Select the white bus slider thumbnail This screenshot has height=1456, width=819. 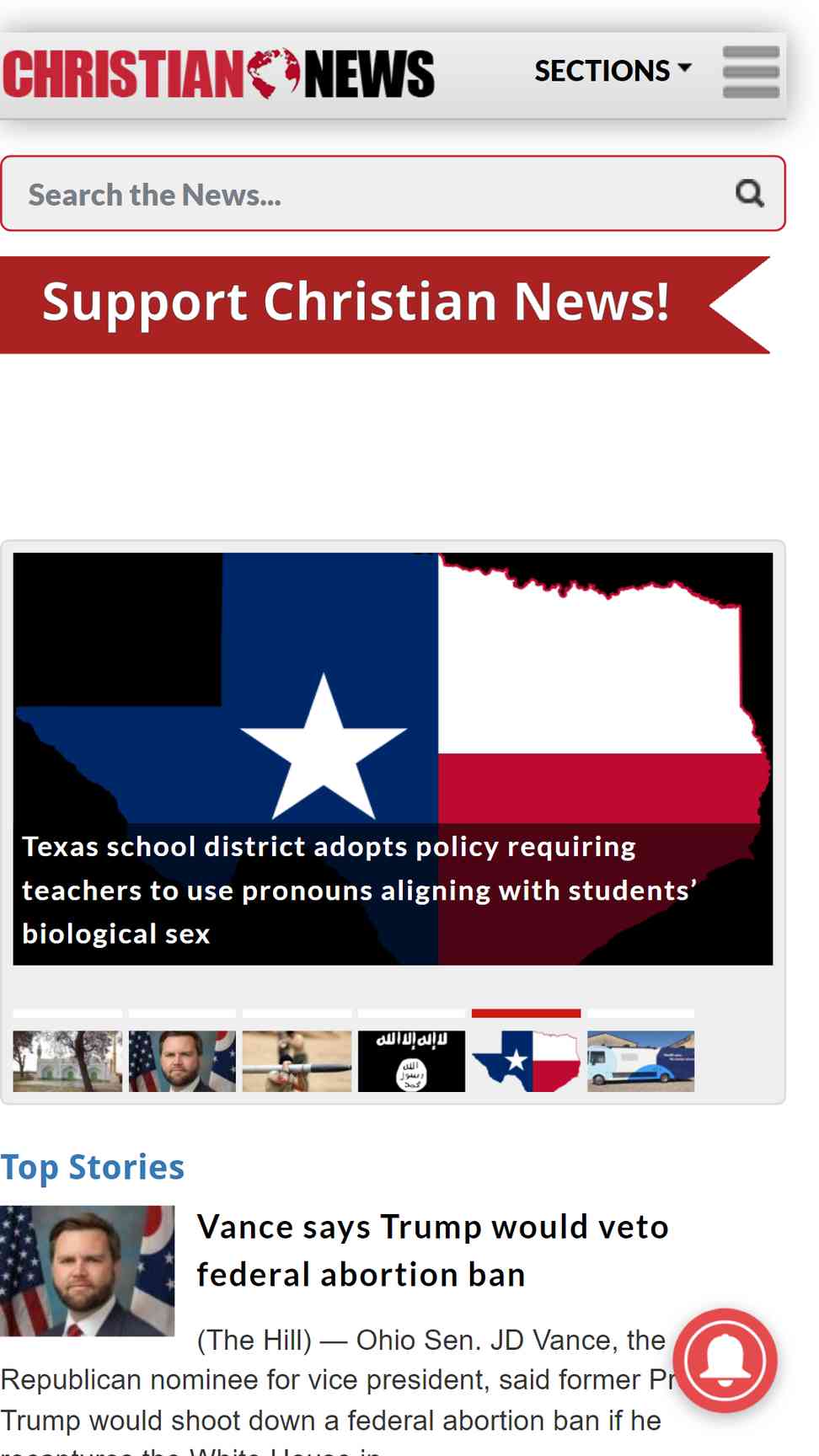click(640, 1061)
